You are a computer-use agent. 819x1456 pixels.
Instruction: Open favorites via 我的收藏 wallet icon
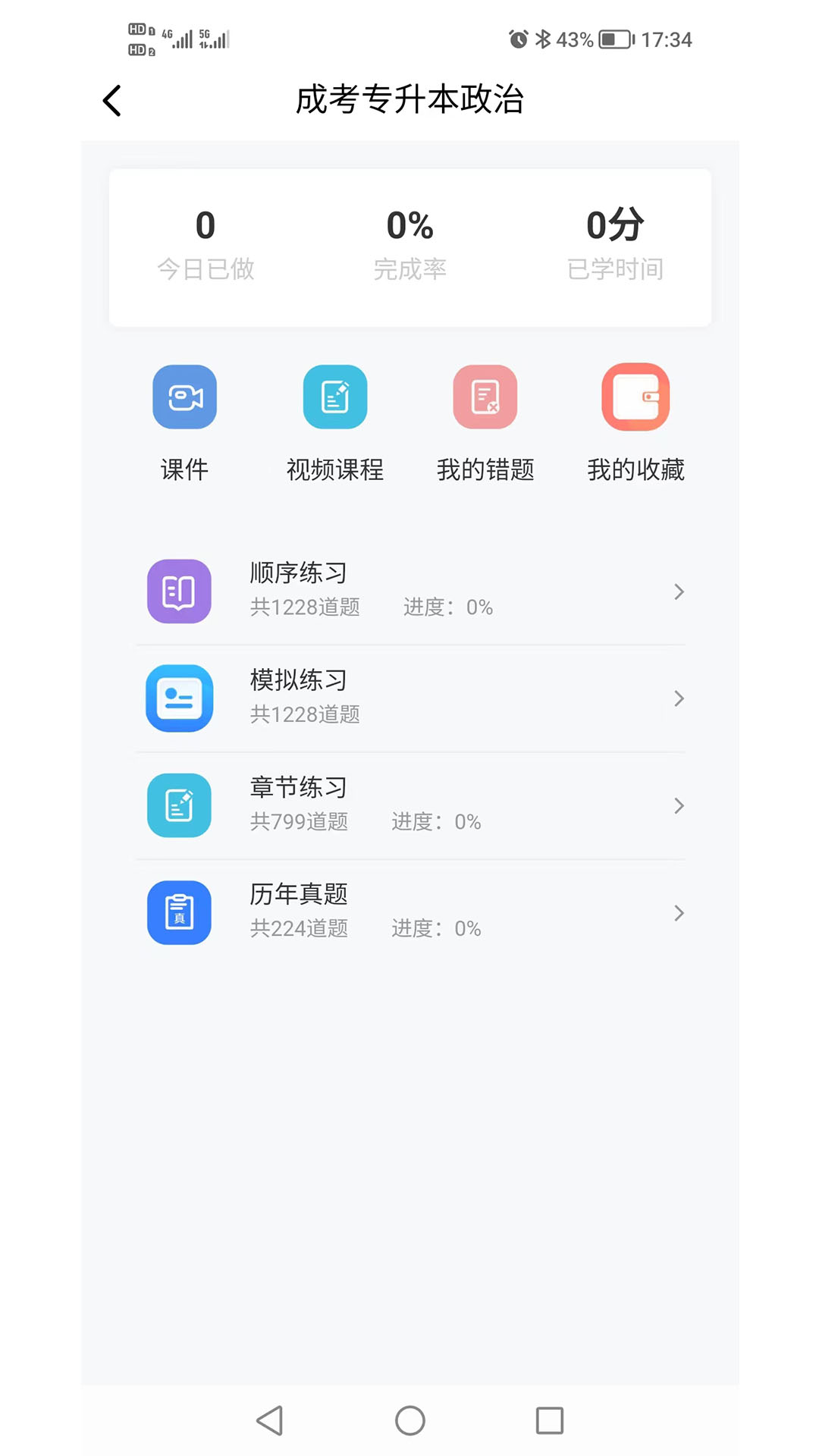click(635, 397)
